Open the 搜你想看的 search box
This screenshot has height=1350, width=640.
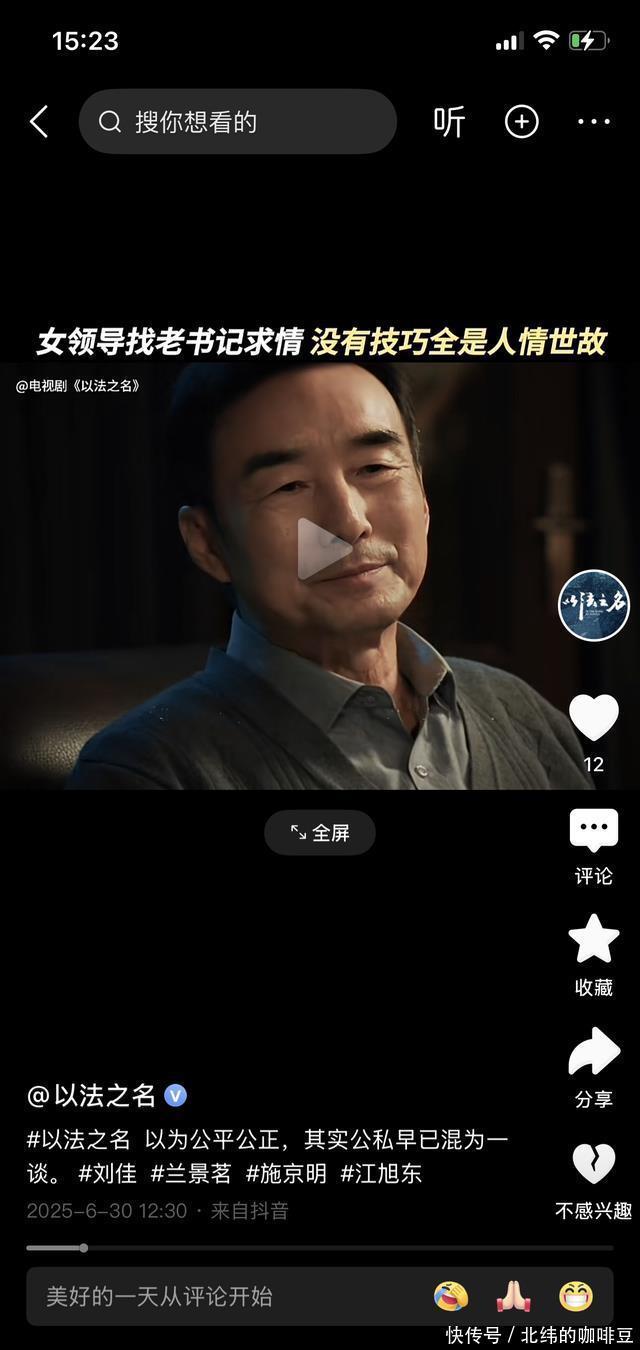pyautogui.click(x=238, y=122)
